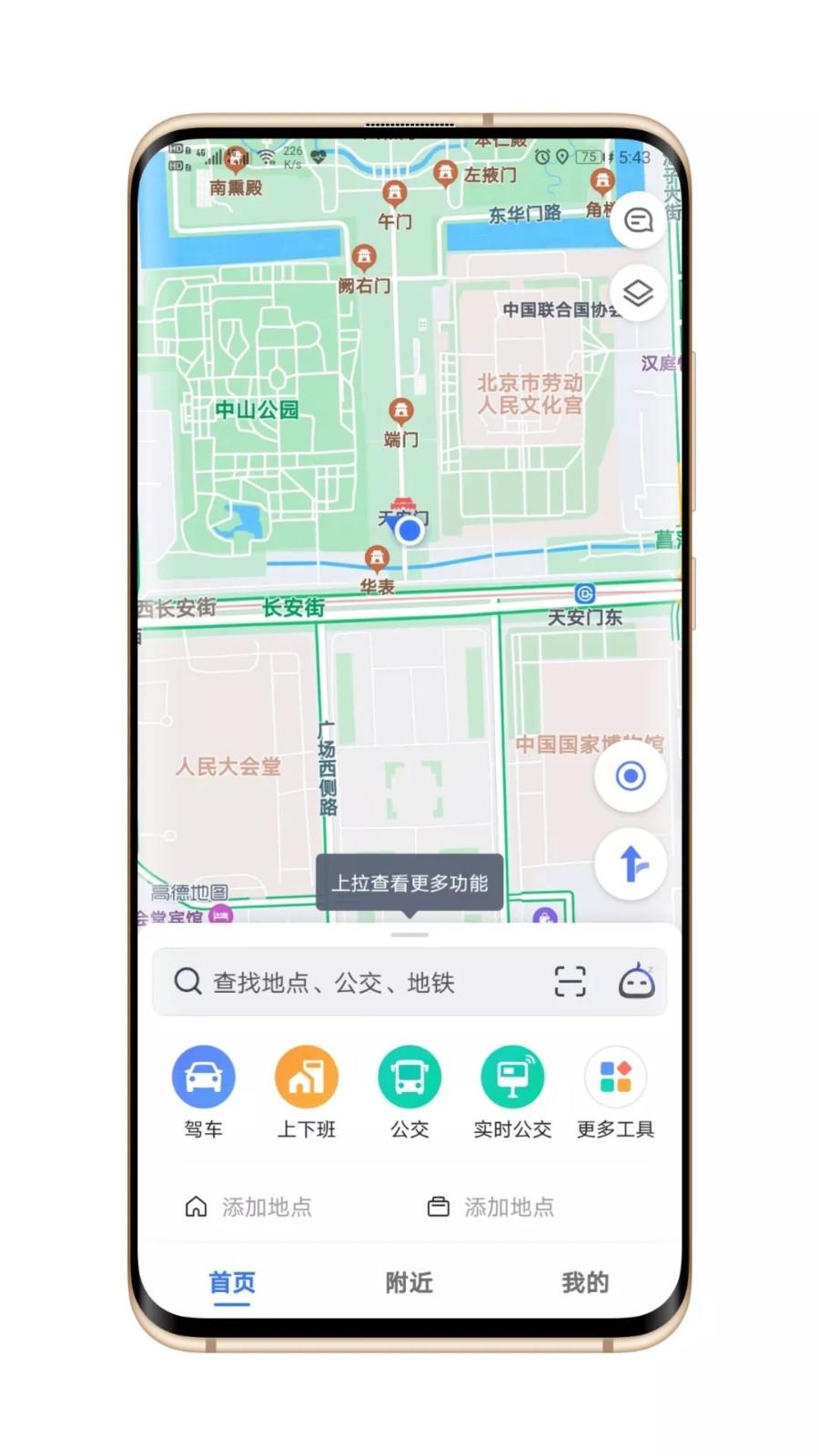The image size is (819, 1456).
Task: Expand the bottom sheet via pull-up handle
Action: (x=409, y=935)
